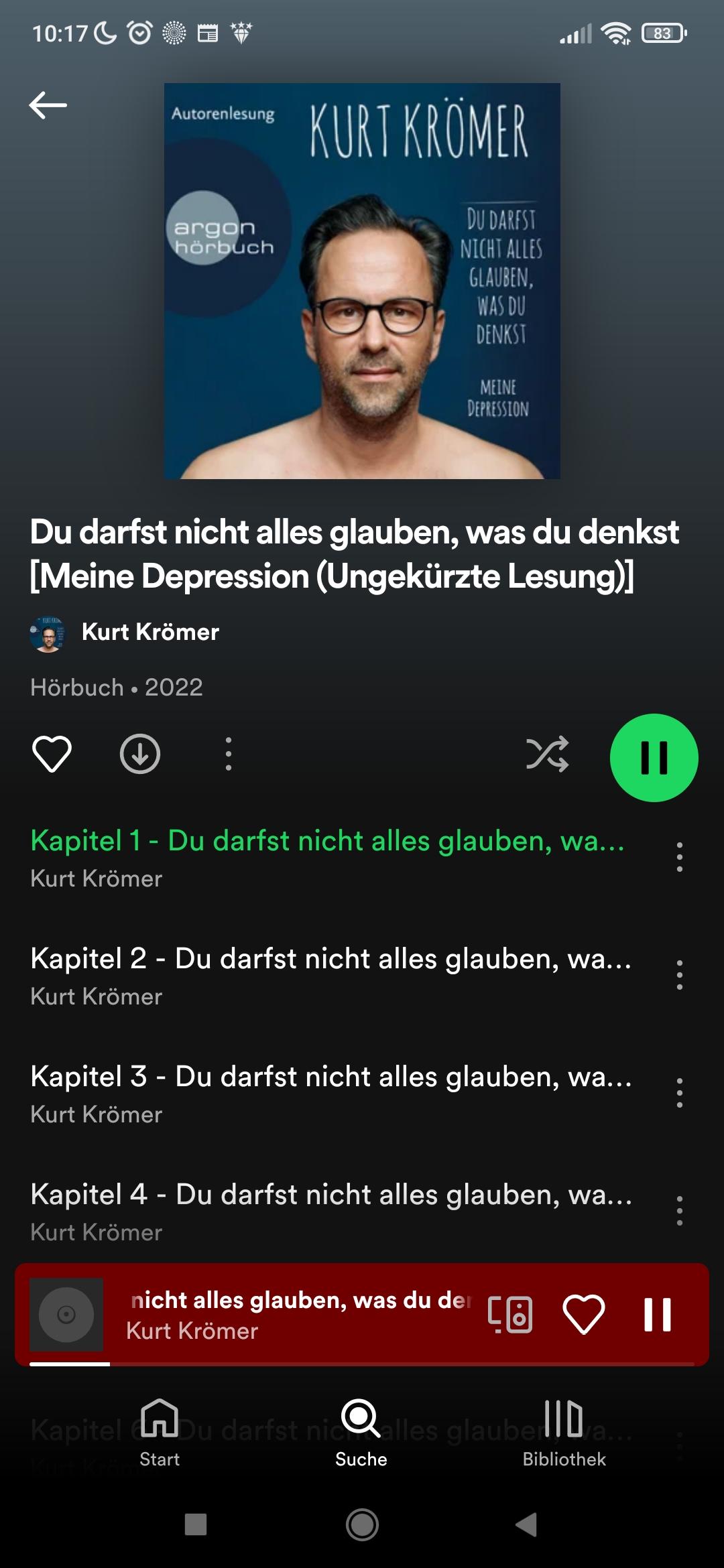The height and width of the screenshot is (1568, 724).
Task: Like the audiobook with the heart under Hörbuch
Action: pos(52,755)
